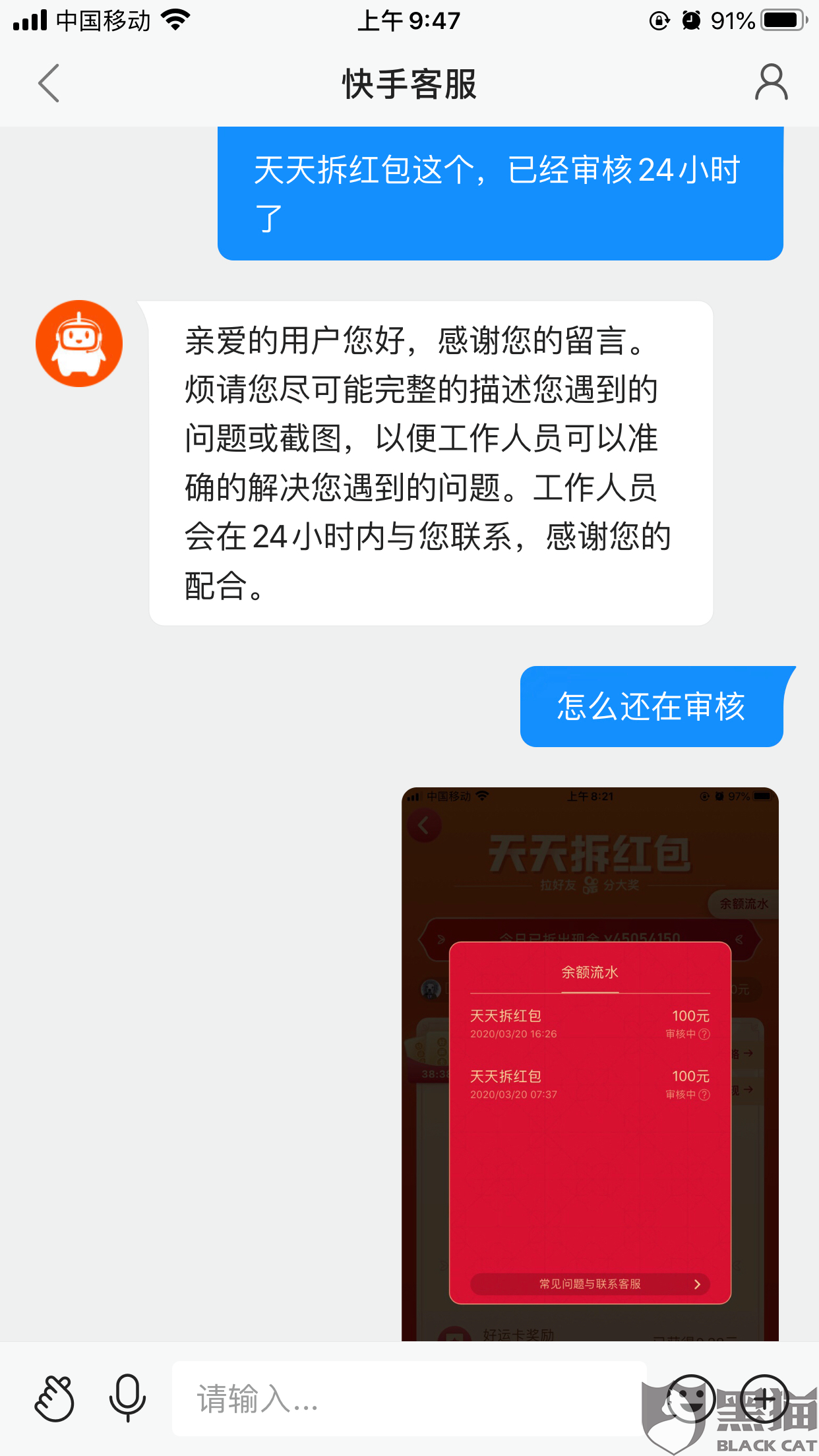Select the 余额流水 tab in the screenshot

590,973
